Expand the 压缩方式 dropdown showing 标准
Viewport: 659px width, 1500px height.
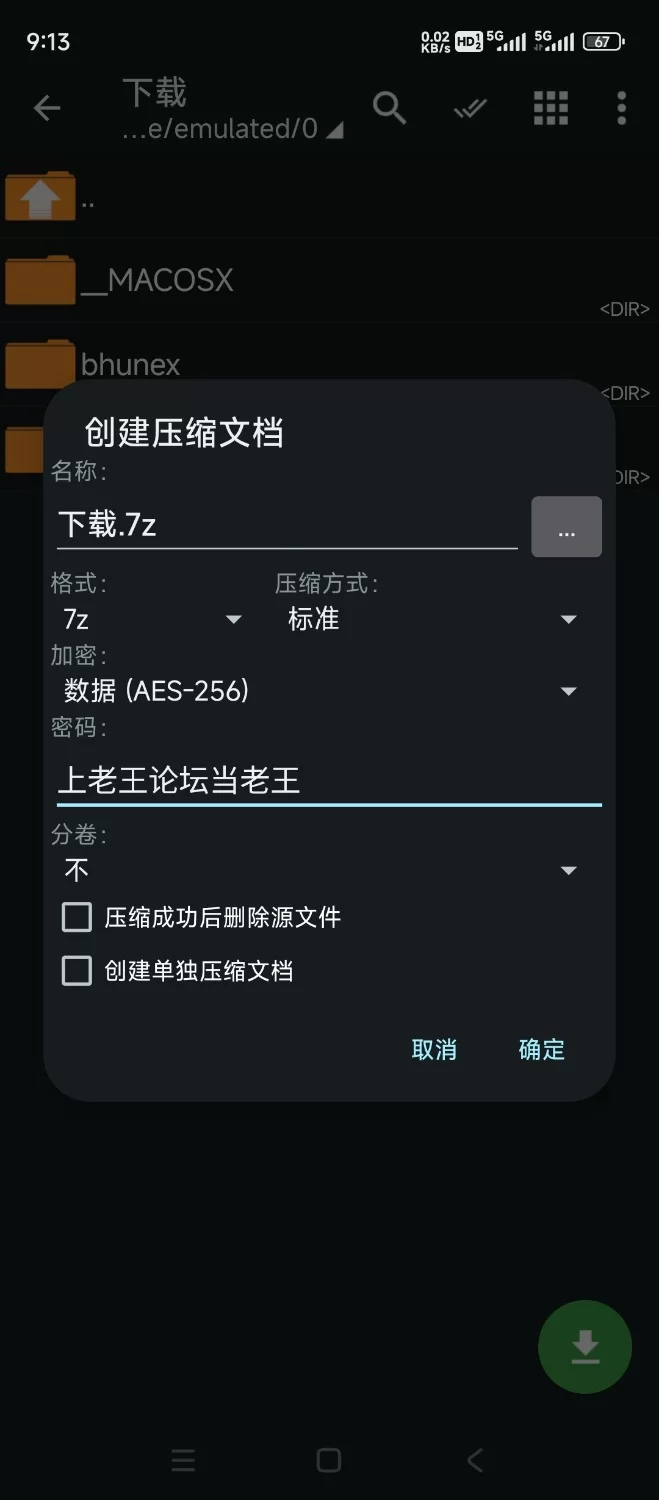[430, 620]
